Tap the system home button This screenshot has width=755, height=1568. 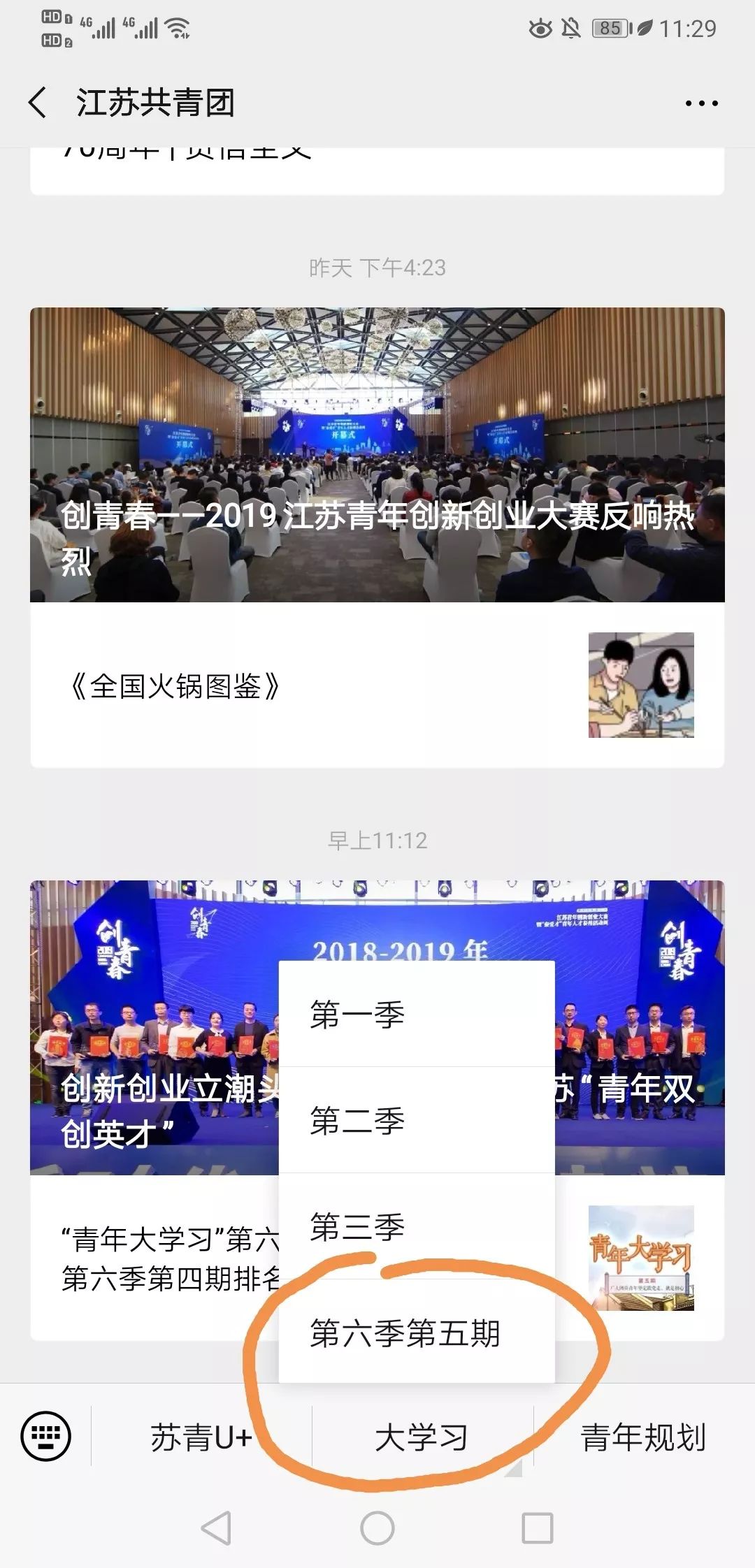[377, 1527]
